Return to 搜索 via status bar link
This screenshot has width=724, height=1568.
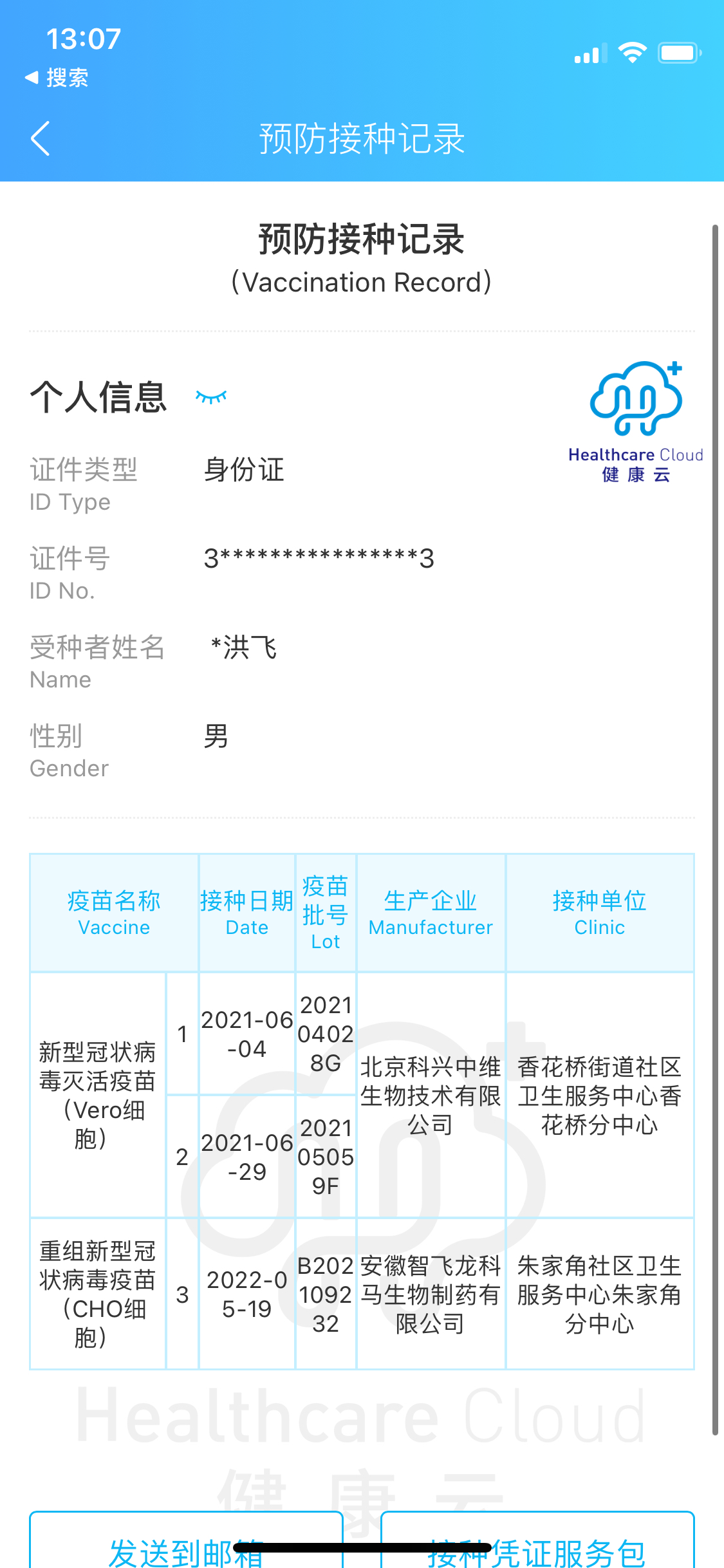pyautogui.click(x=57, y=78)
